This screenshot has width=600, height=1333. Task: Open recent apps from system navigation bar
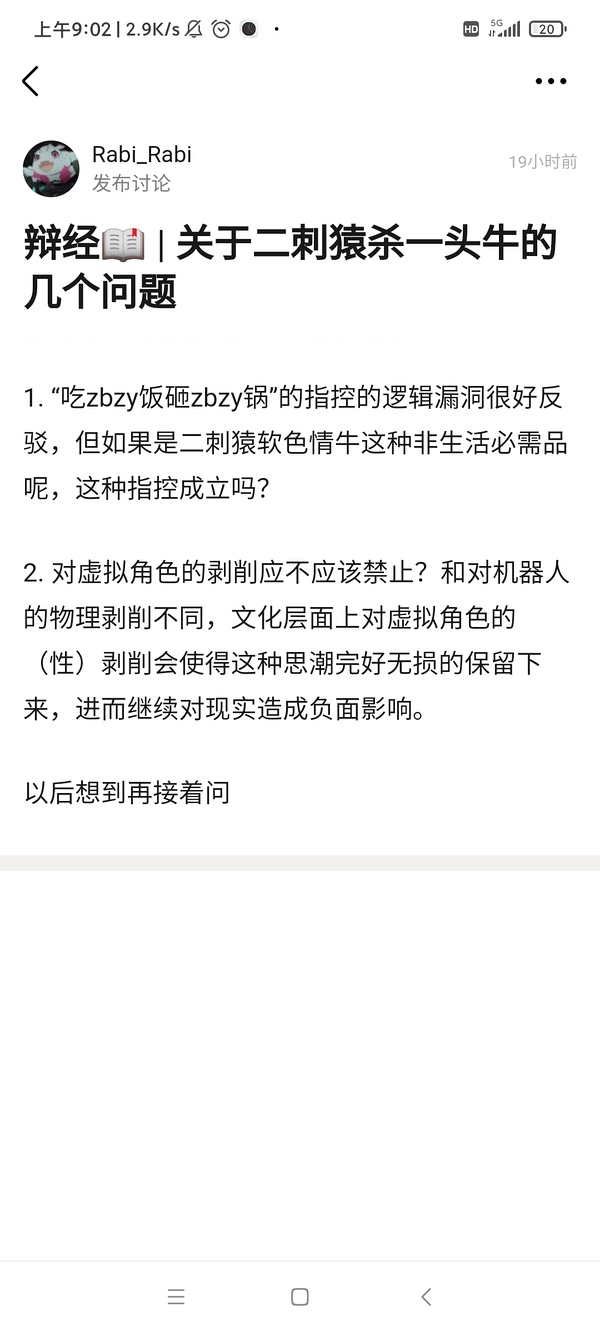[176, 1297]
